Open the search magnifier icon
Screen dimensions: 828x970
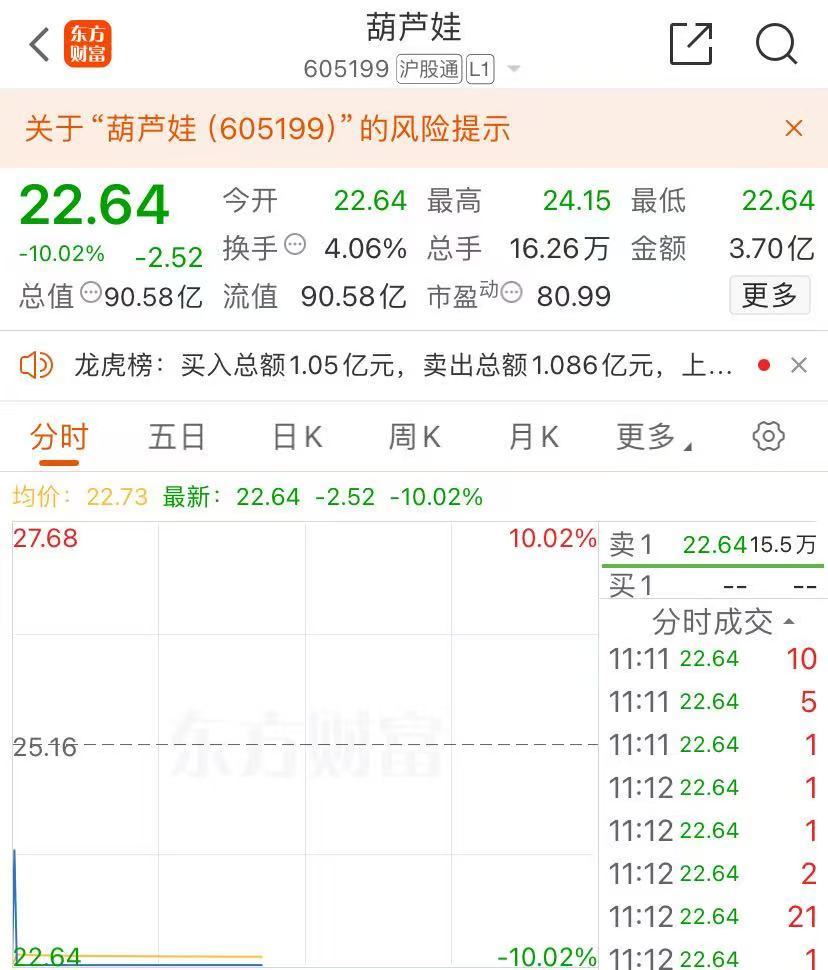click(776, 44)
